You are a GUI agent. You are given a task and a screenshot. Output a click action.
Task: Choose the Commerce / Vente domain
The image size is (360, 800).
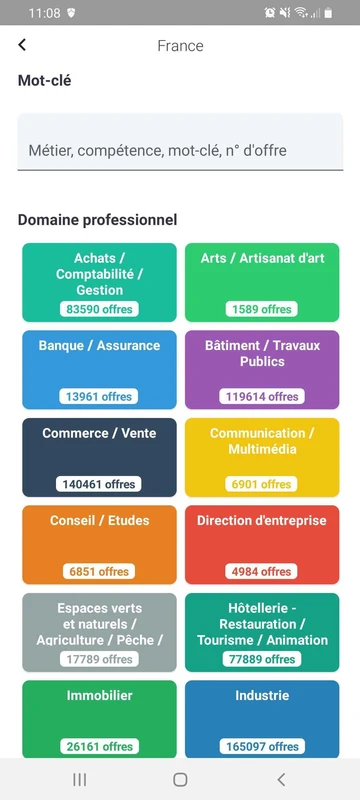[x=99, y=457]
